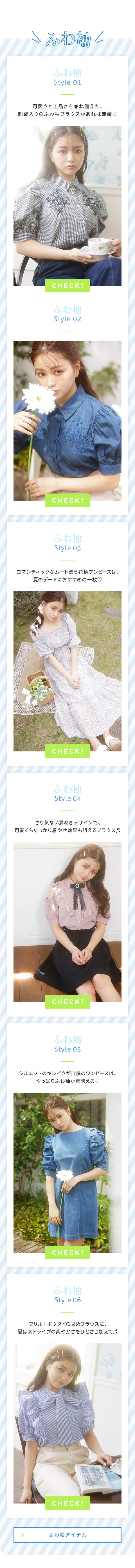Open CHECK! for the Style 05 denim dress
The image size is (135, 1568).
[67, 1252]
